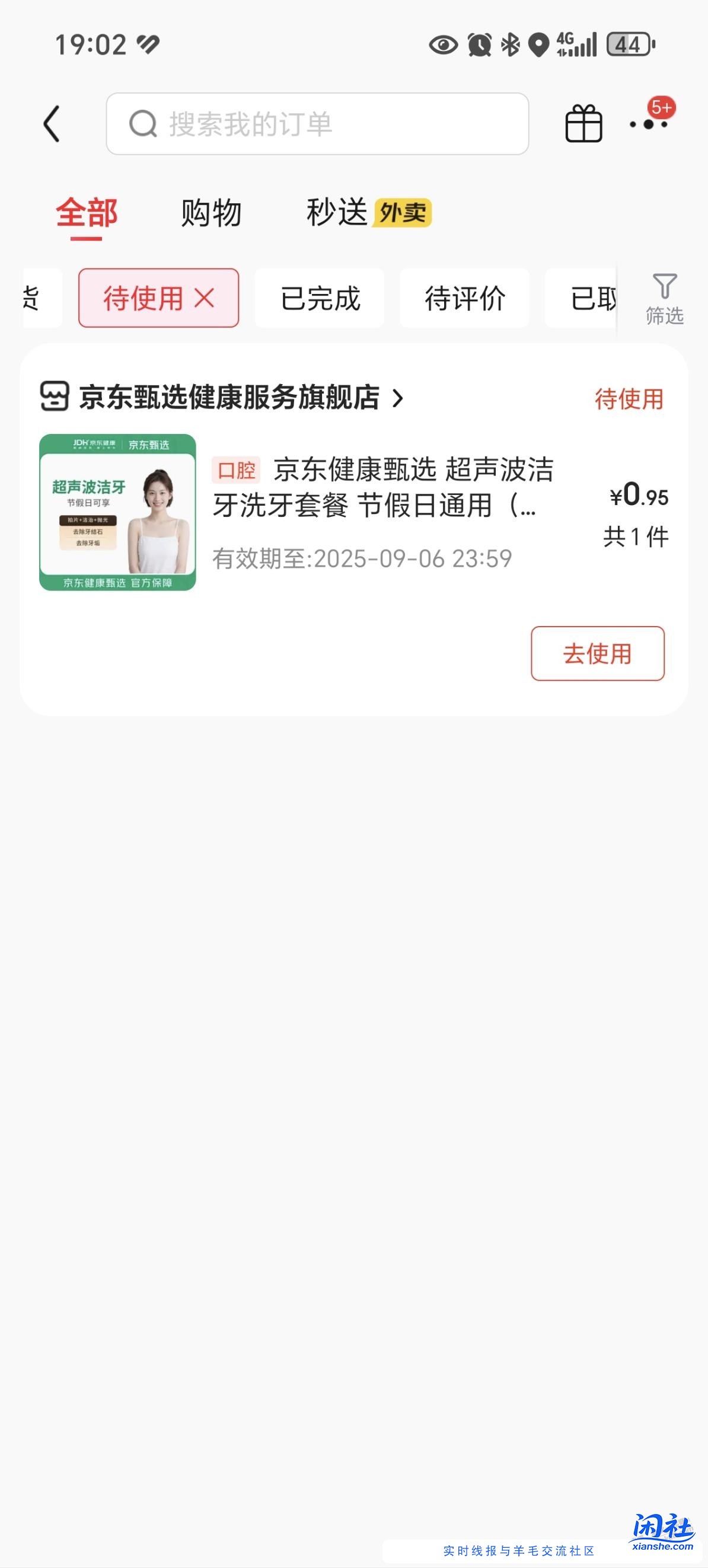The height and width of the screenshot is (1568, 708).
Task: Tap the store icon beside 京东甄选健康服务旗舰店
Action: point(55,397)
